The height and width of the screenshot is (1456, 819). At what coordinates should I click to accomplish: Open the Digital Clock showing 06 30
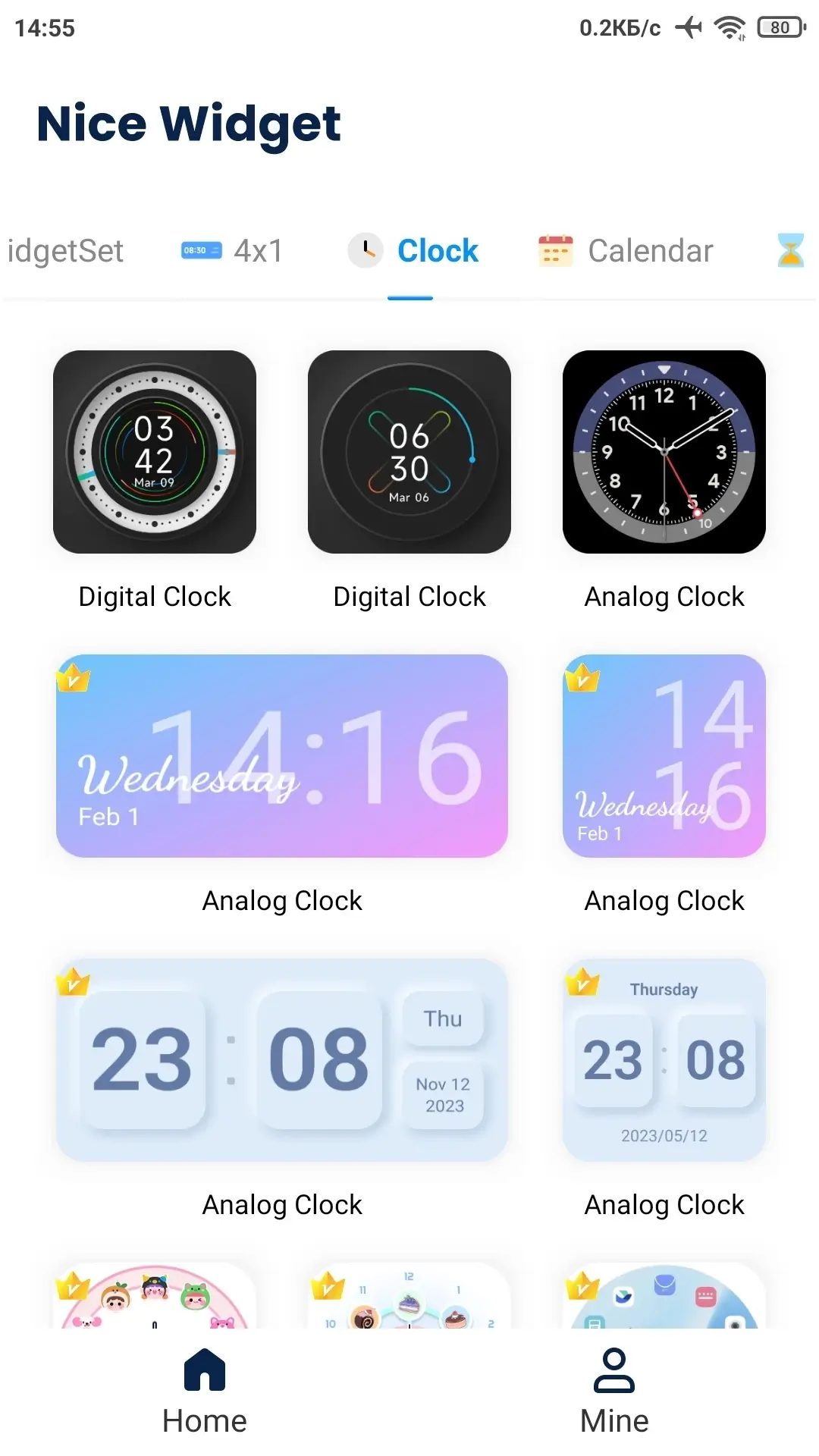coord(409,452)
